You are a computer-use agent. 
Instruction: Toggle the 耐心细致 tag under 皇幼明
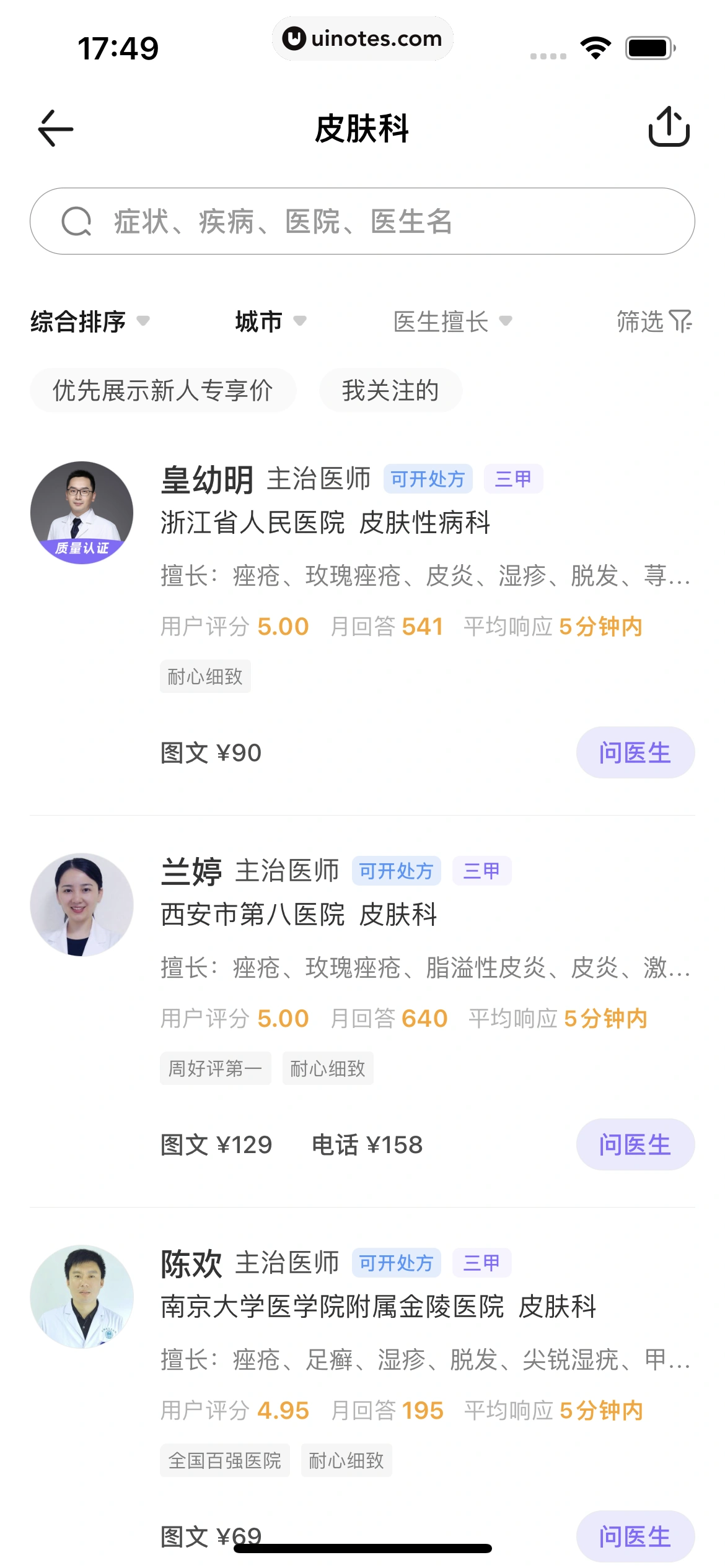204,676
